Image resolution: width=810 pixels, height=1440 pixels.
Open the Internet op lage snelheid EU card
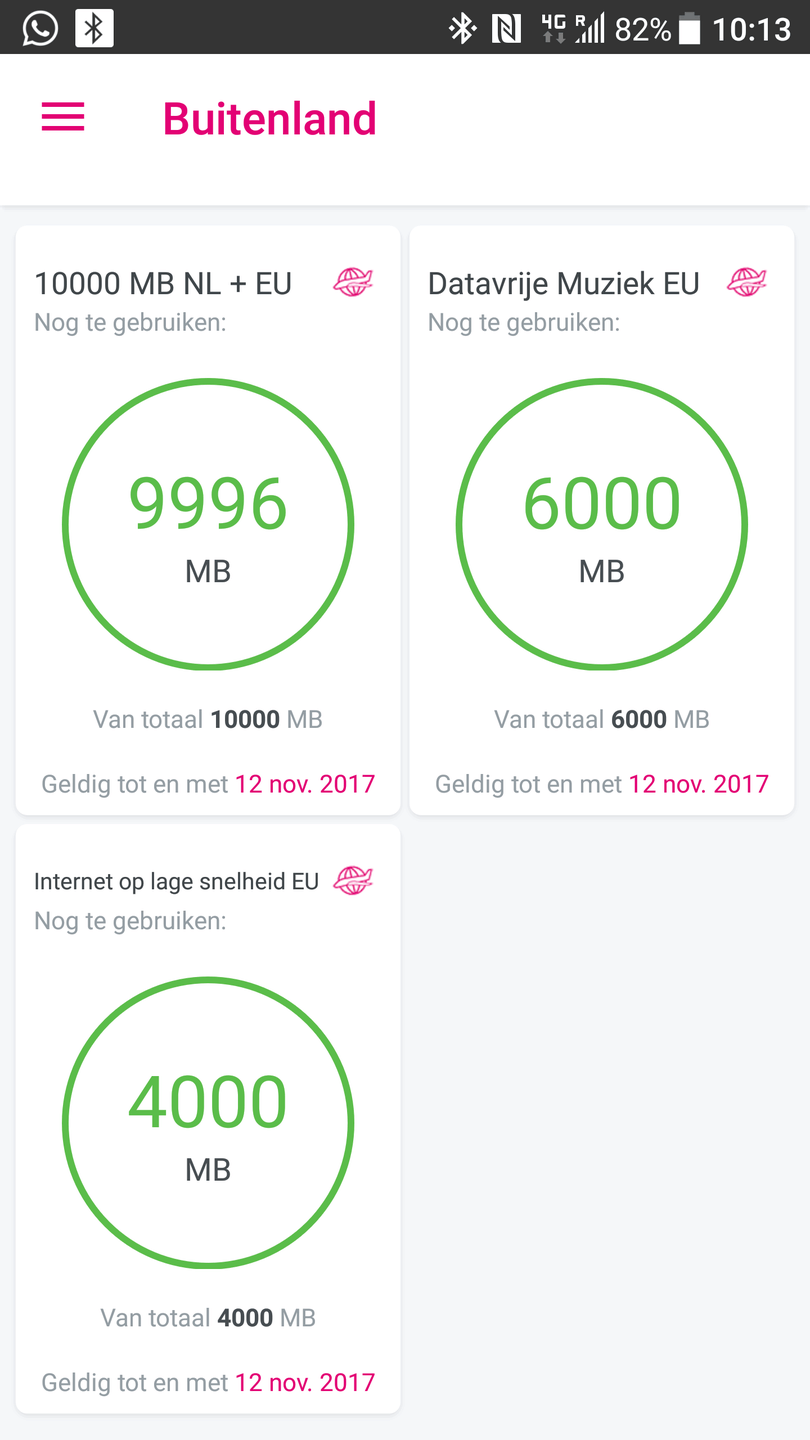[208, 1118]
